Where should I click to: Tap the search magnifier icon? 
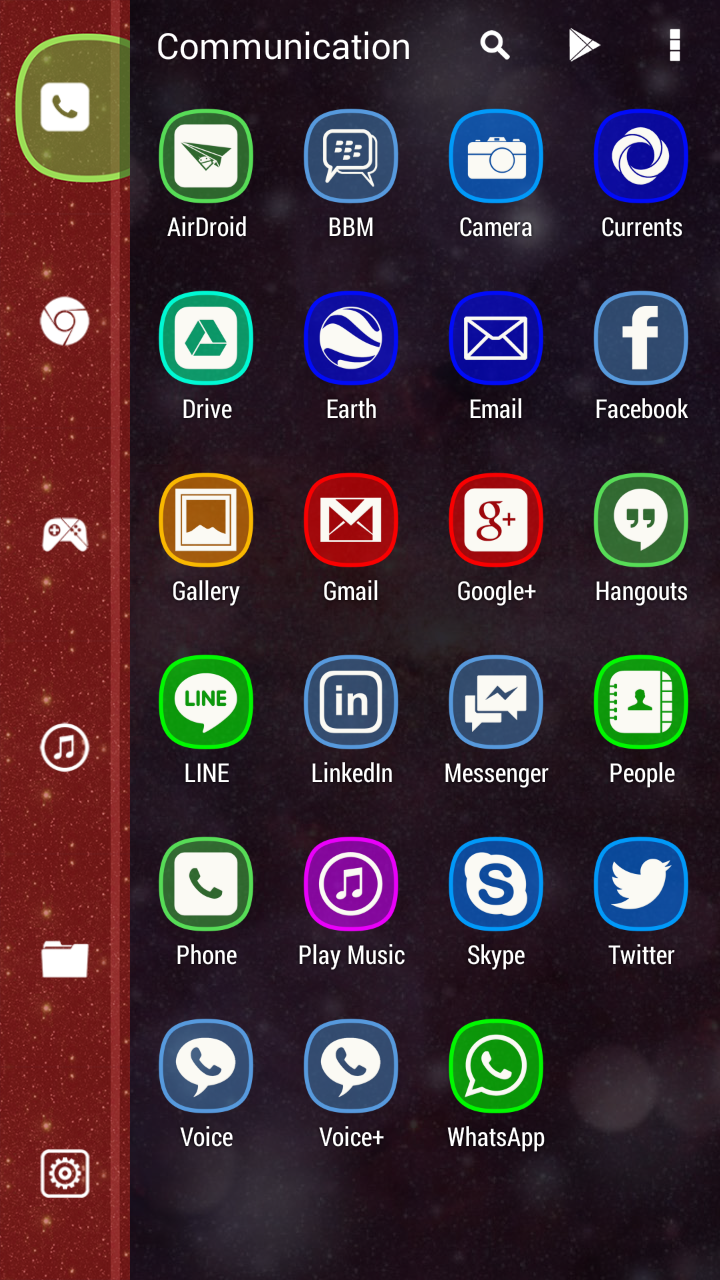pyautogui.click(x=495, y=45)
